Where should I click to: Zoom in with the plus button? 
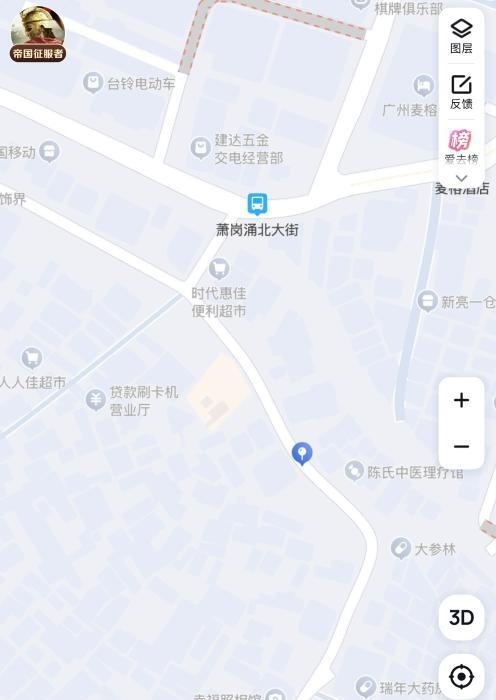pos(461,400)
